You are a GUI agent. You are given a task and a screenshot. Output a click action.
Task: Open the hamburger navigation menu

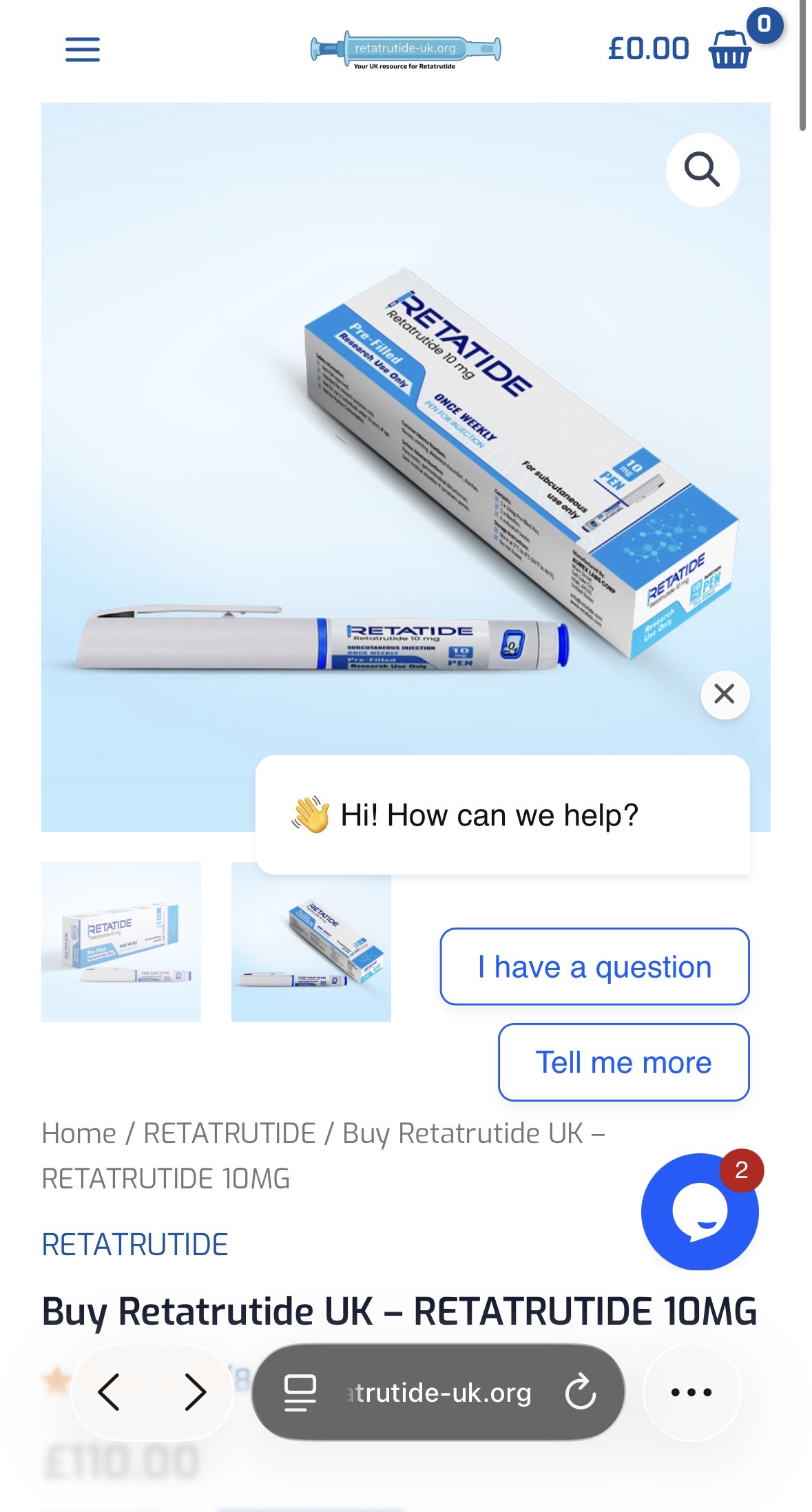[x=82, y=50]
